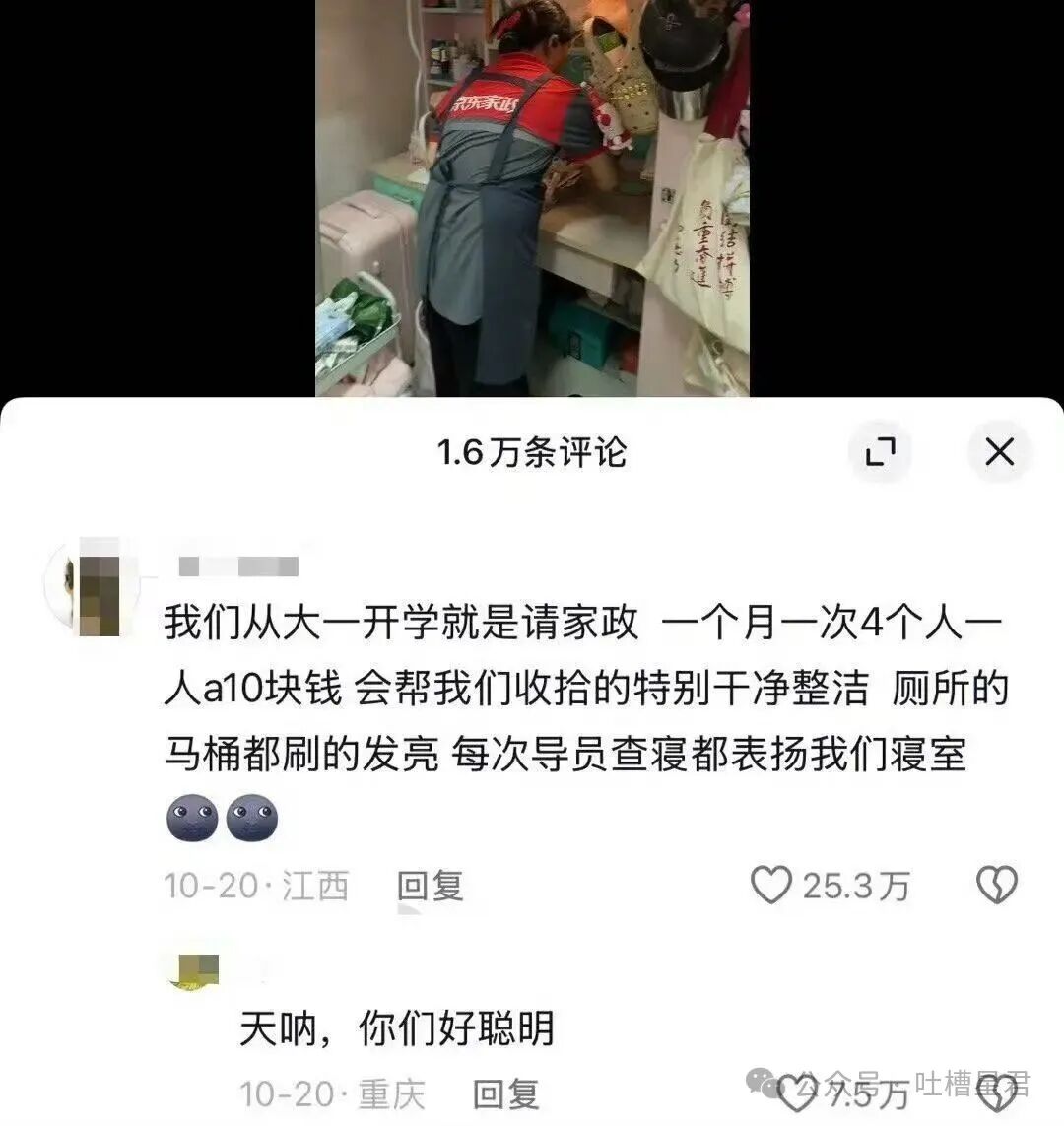Expand the comments panel to full screen
1064x1126 pixels.
pos(880,452)
